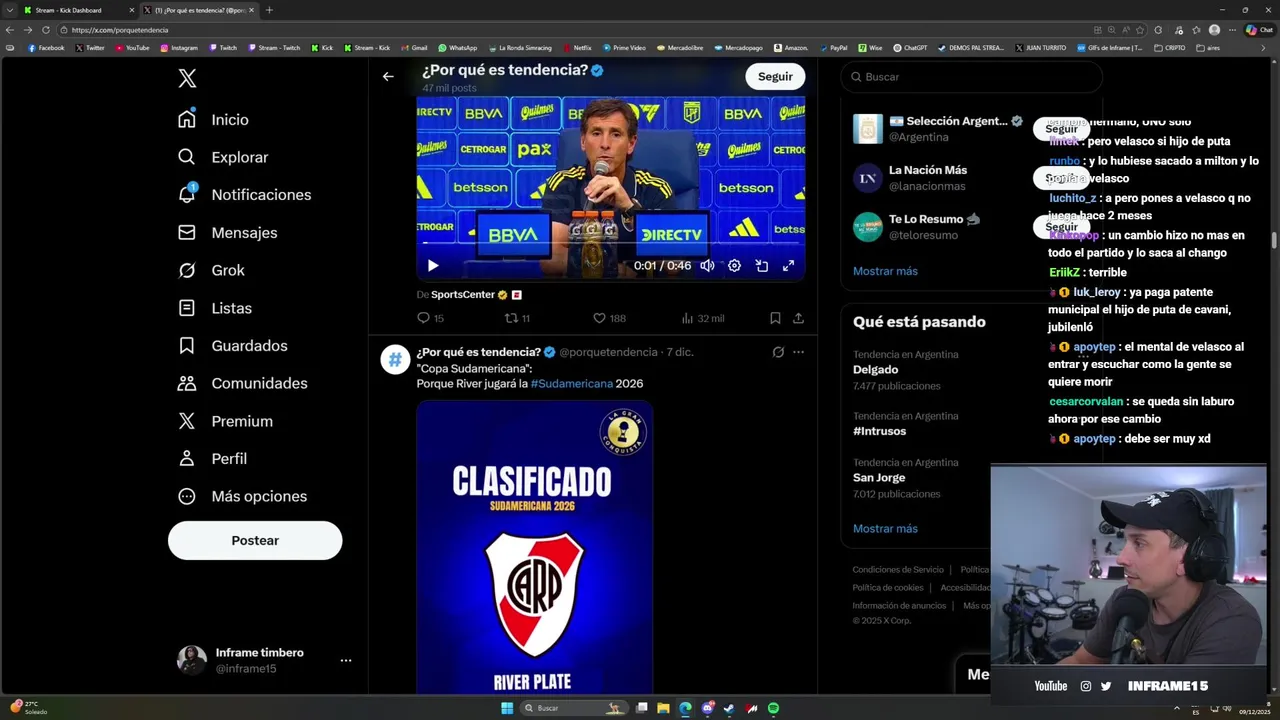1280x720 pixels.
Task: Like the SportsCenter video post
Action: (600, 318)
